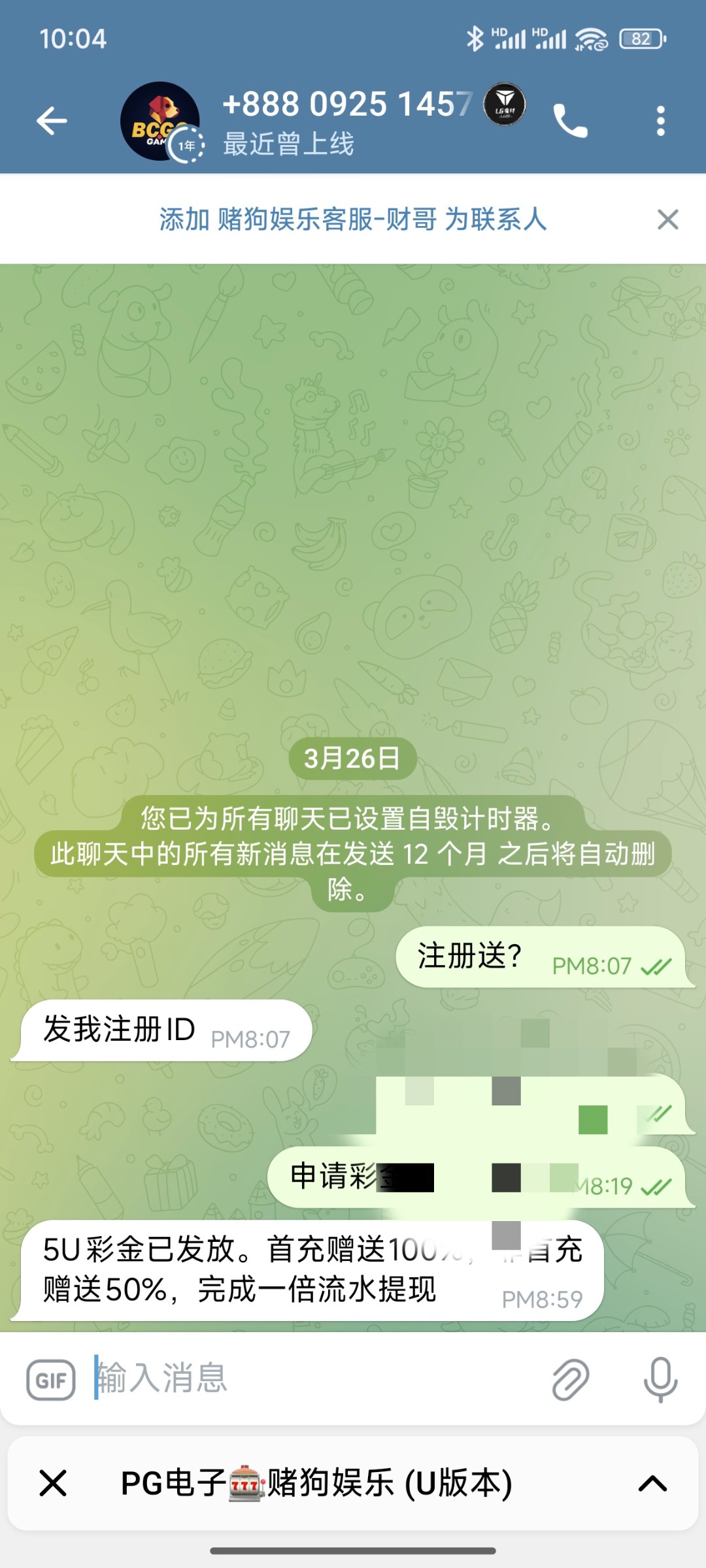Open contact info via the phone number title
Viewport: 706px width, 1568px height.
[346, 105]
